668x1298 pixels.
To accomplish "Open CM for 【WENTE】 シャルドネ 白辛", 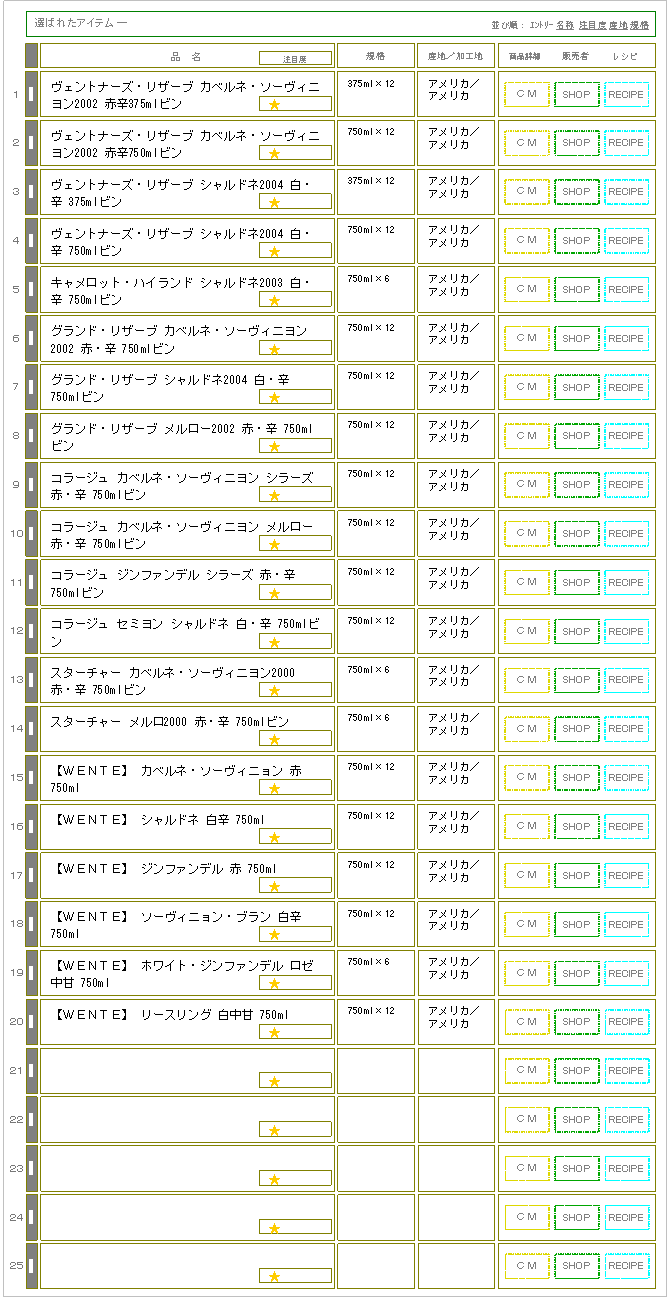I will point(527,827).
